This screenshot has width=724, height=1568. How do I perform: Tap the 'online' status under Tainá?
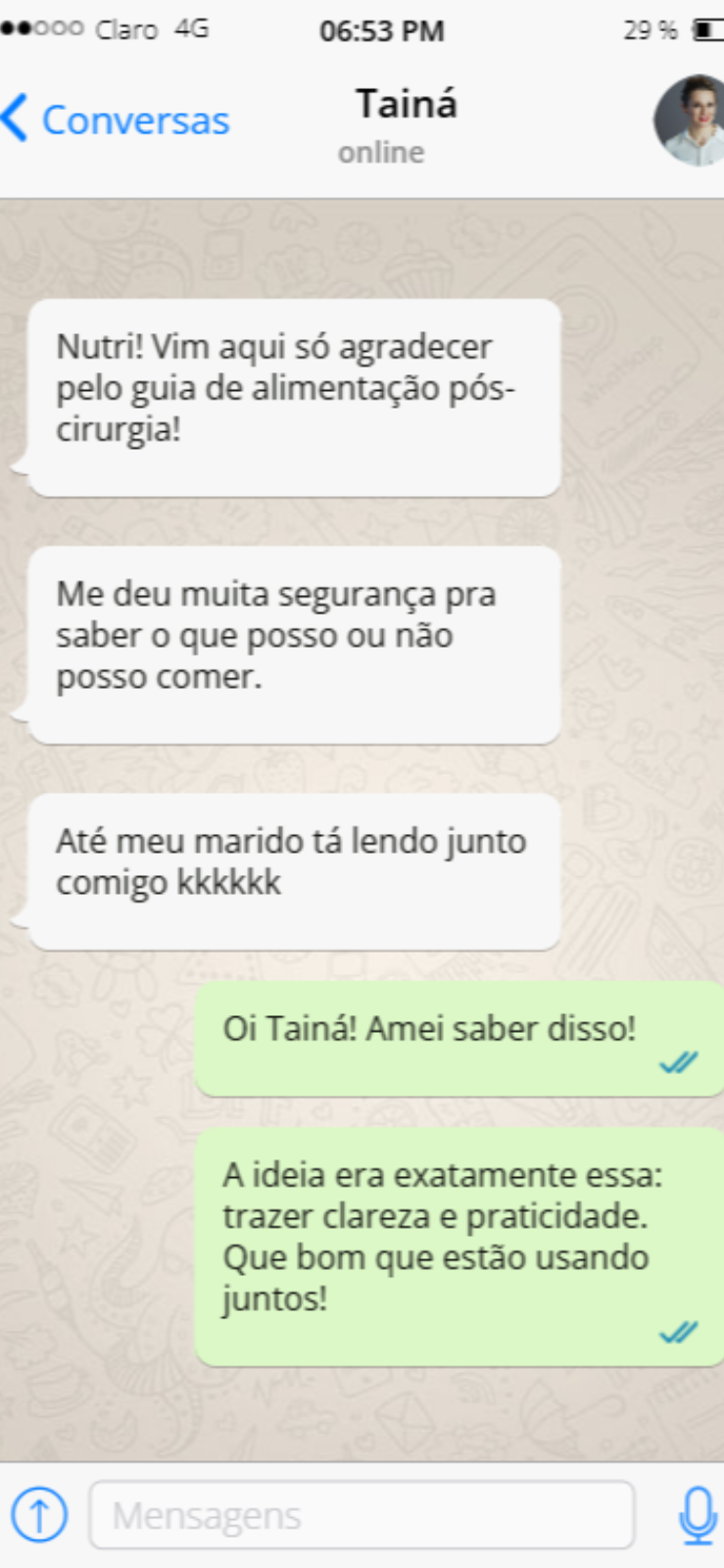click(382, 152)
